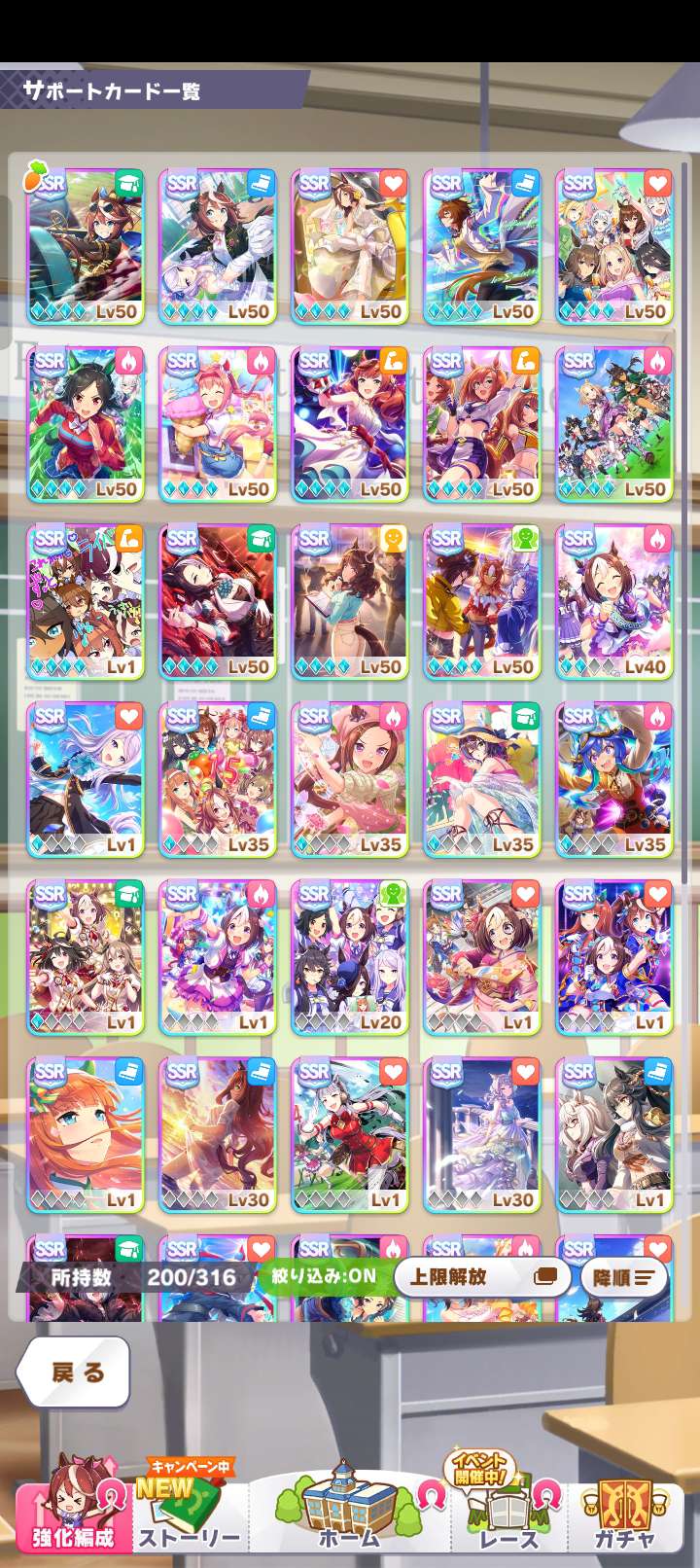Go to the ホーム tab

349,1513
